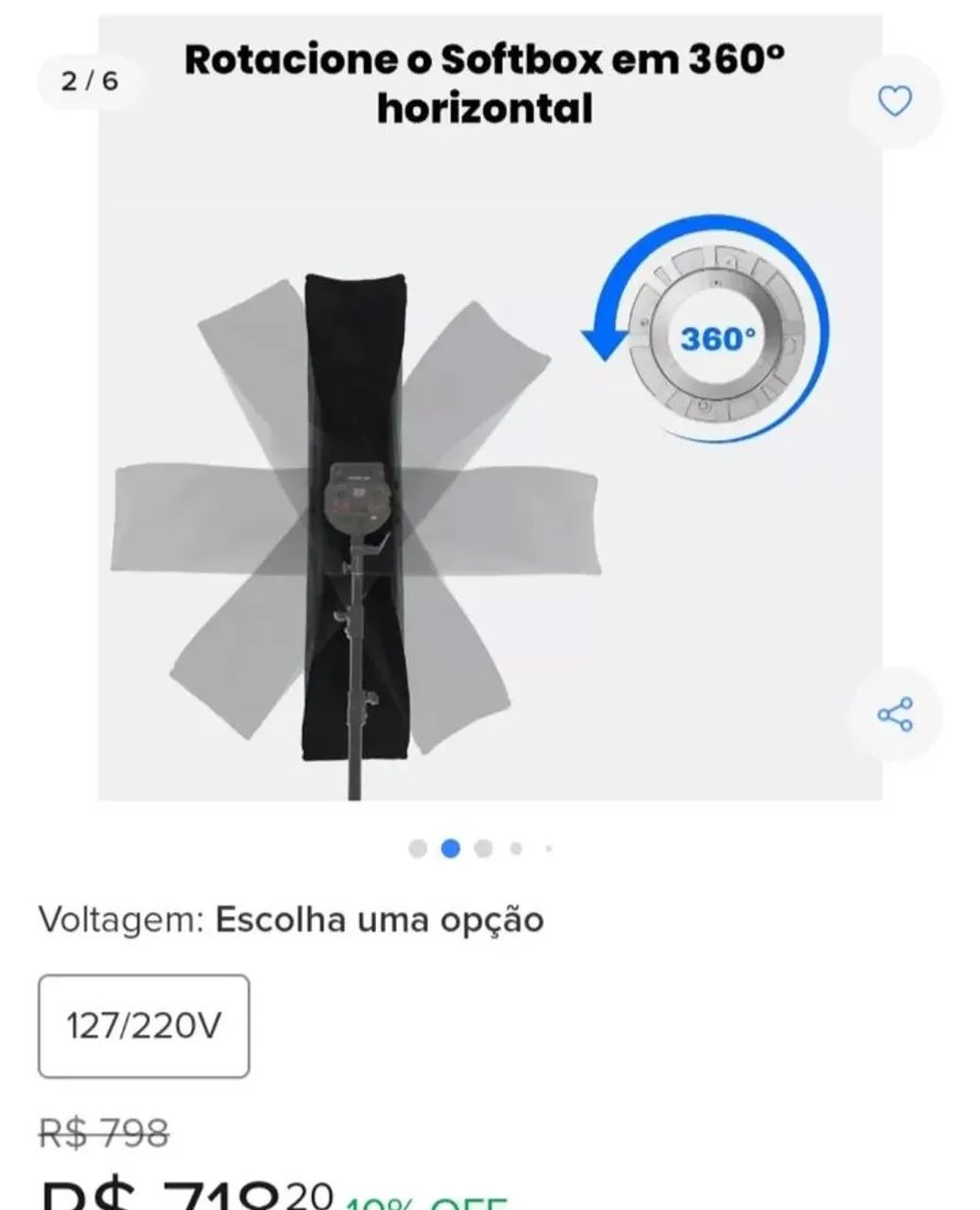Share this product listing

click(x=895, y=714)
